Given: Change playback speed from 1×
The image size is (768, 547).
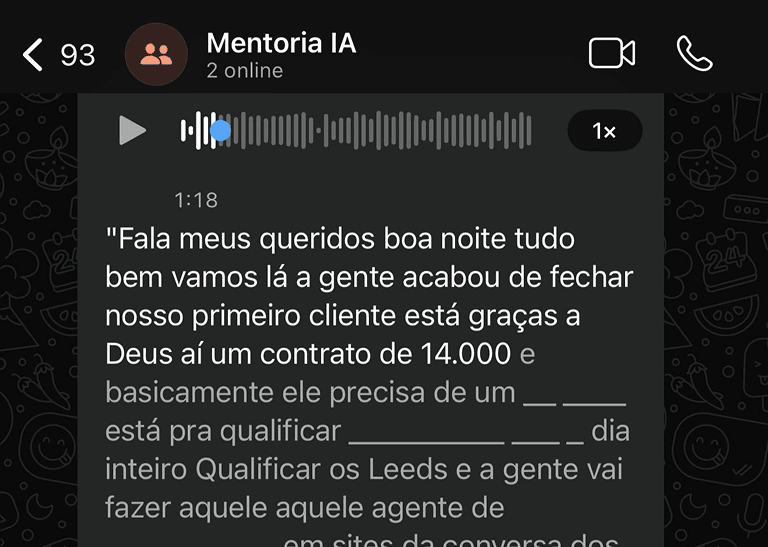Looking at the screenshot, I should (604, 131).
